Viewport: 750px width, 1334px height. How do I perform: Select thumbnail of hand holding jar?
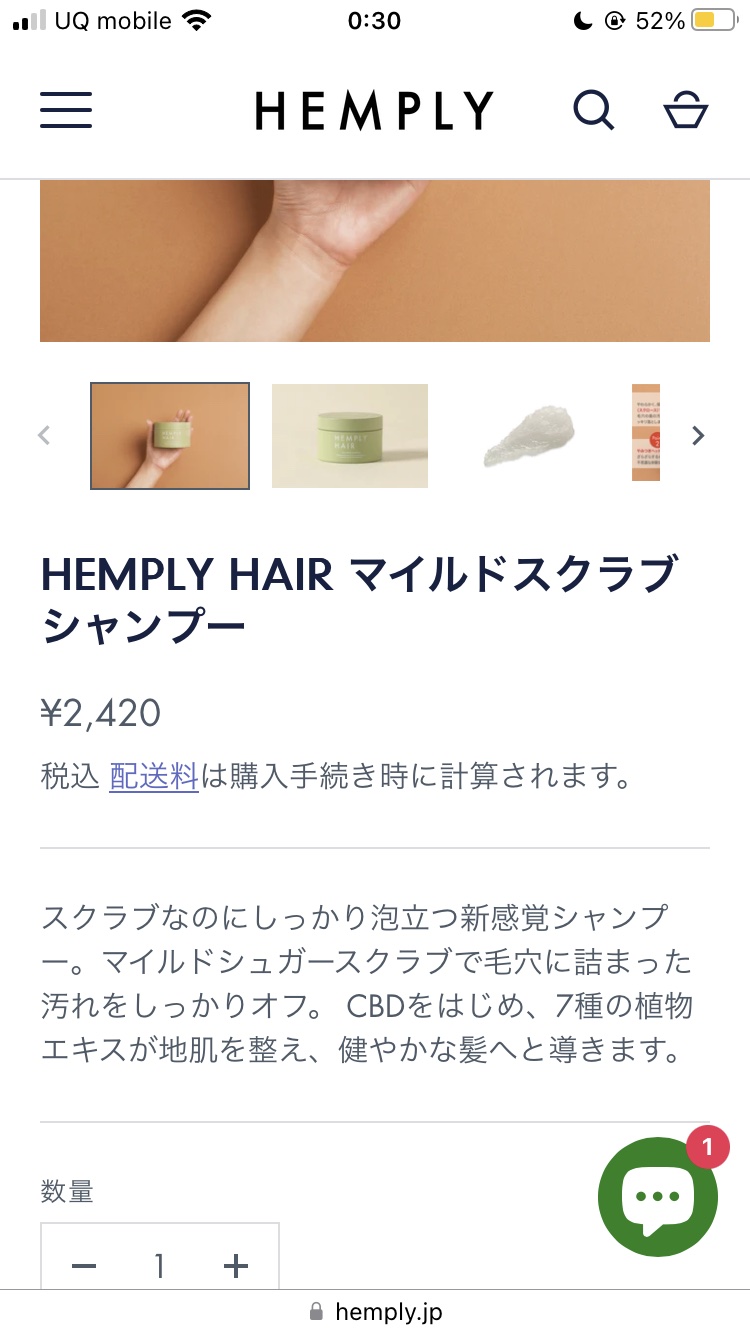170,436
